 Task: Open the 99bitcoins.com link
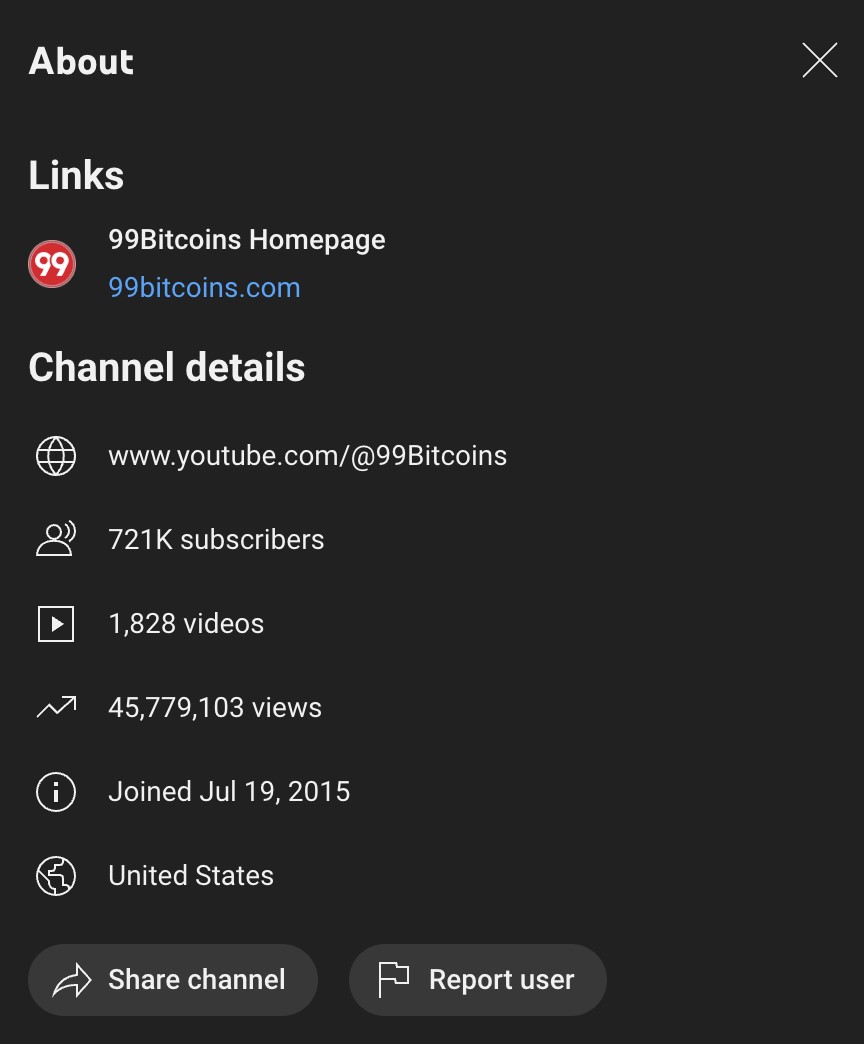(x=204, y=288)
